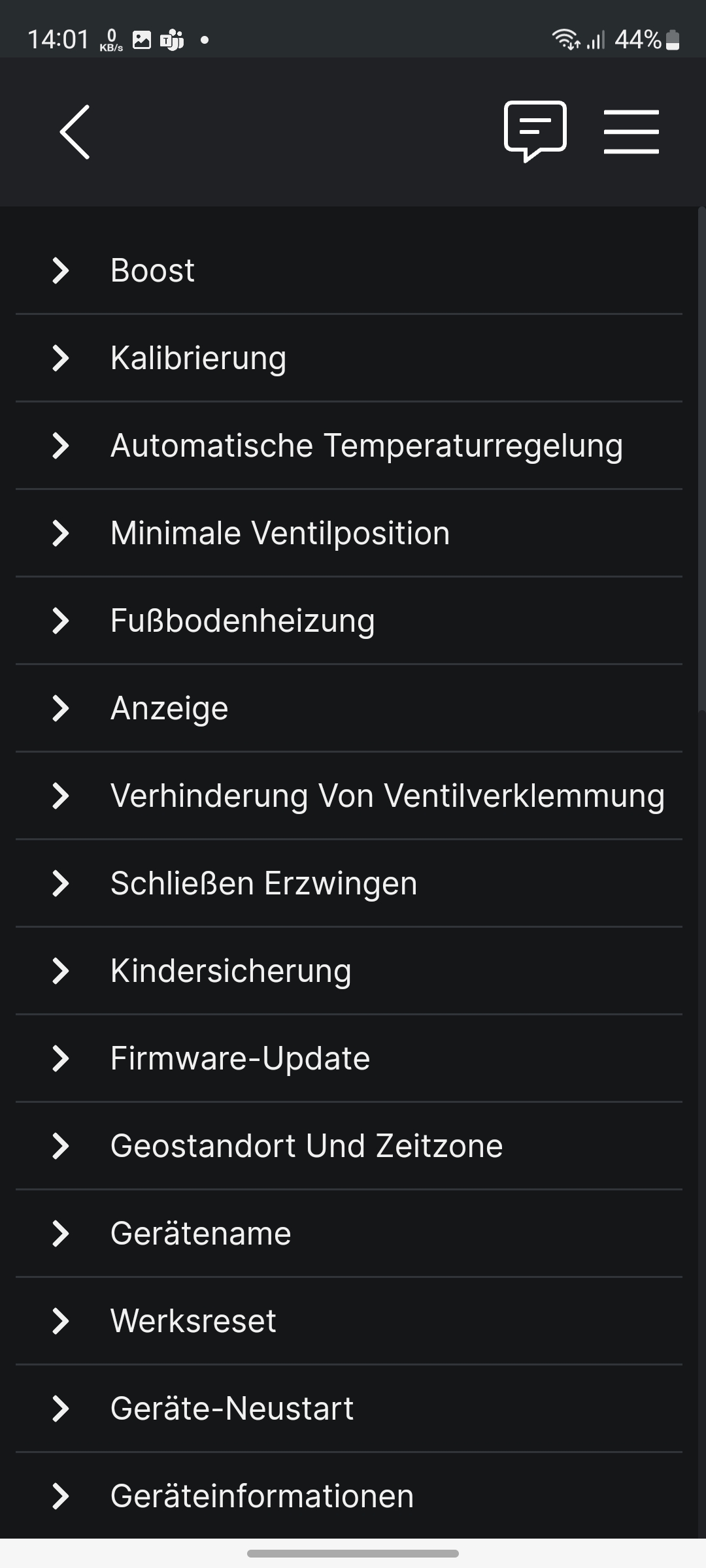
Task: Select Schließen Erzwingen
Action: coord(263,883)
